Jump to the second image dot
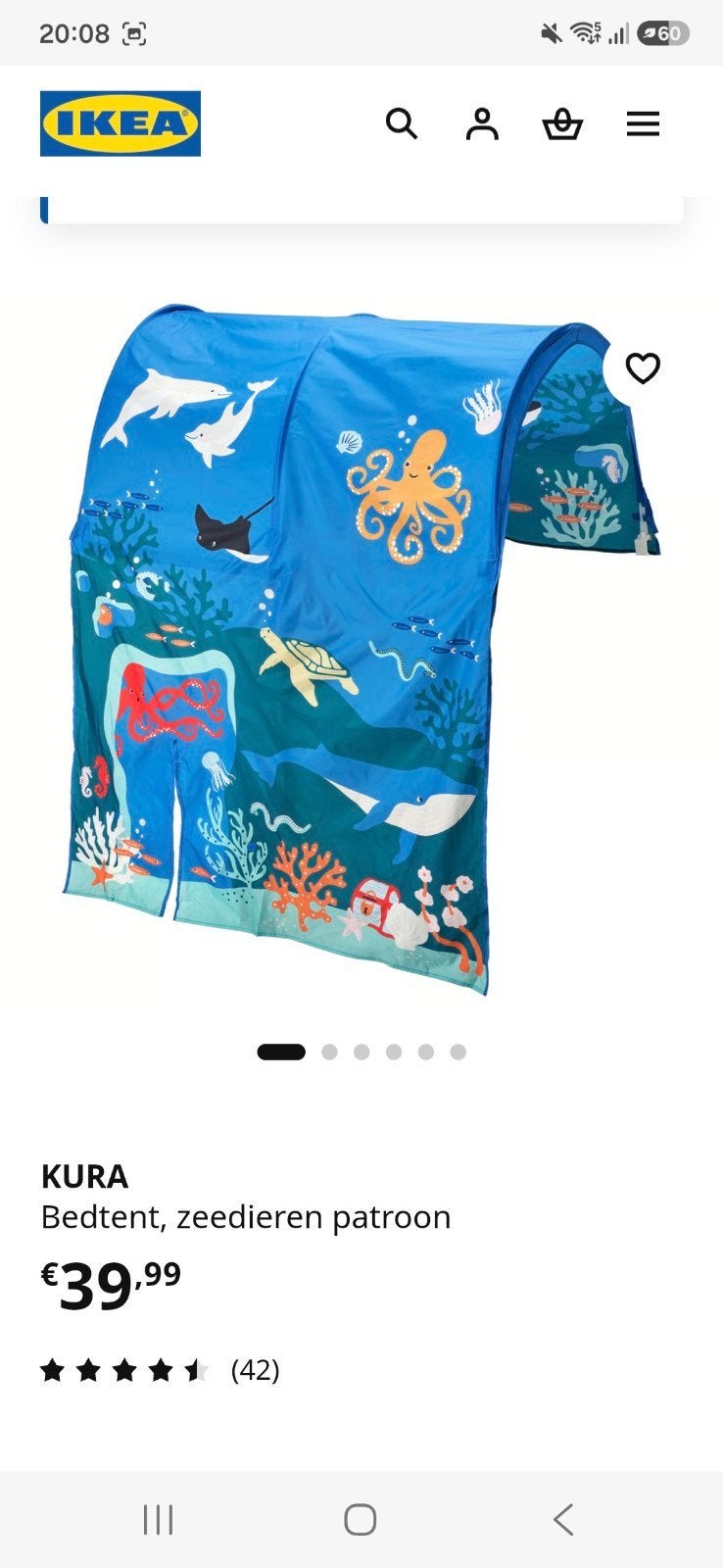This screenshot has height=1568, width=723. point(329,1052)
